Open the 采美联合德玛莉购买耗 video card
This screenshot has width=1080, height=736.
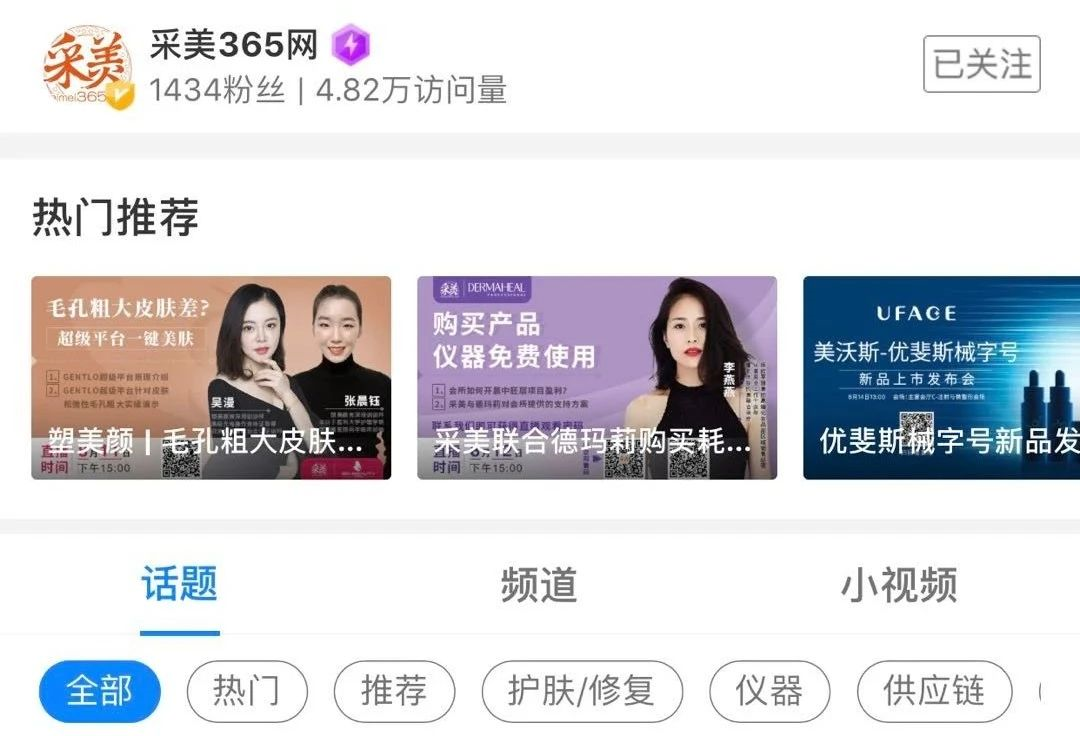597,378
